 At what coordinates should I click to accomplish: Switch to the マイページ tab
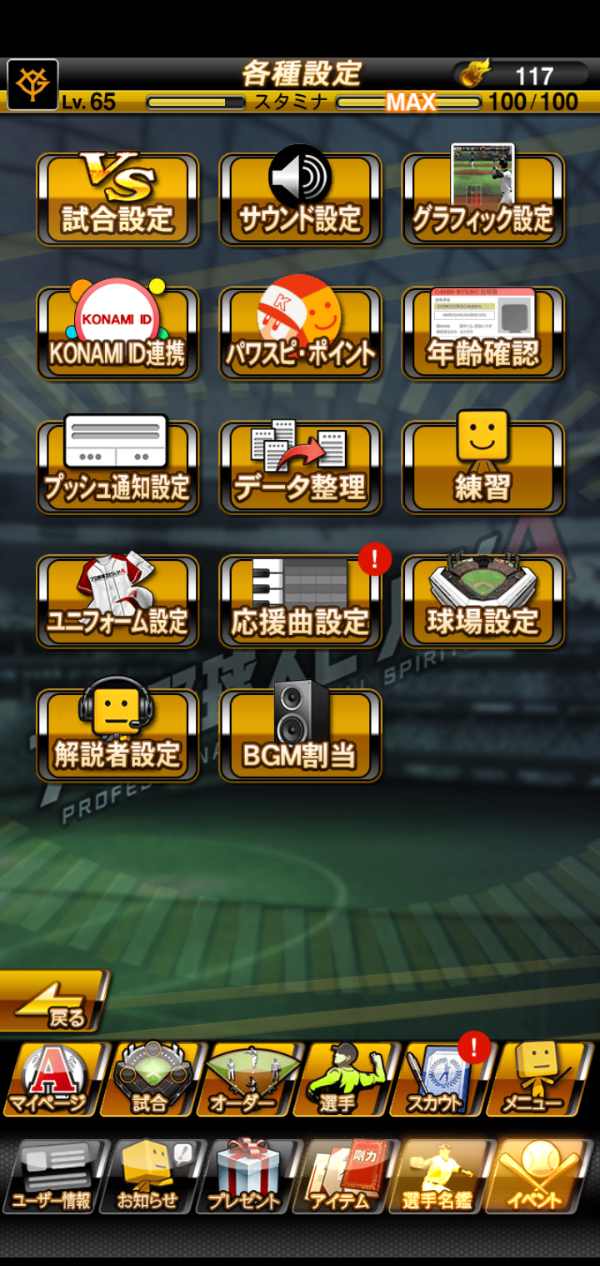[x=50, y=1080]
